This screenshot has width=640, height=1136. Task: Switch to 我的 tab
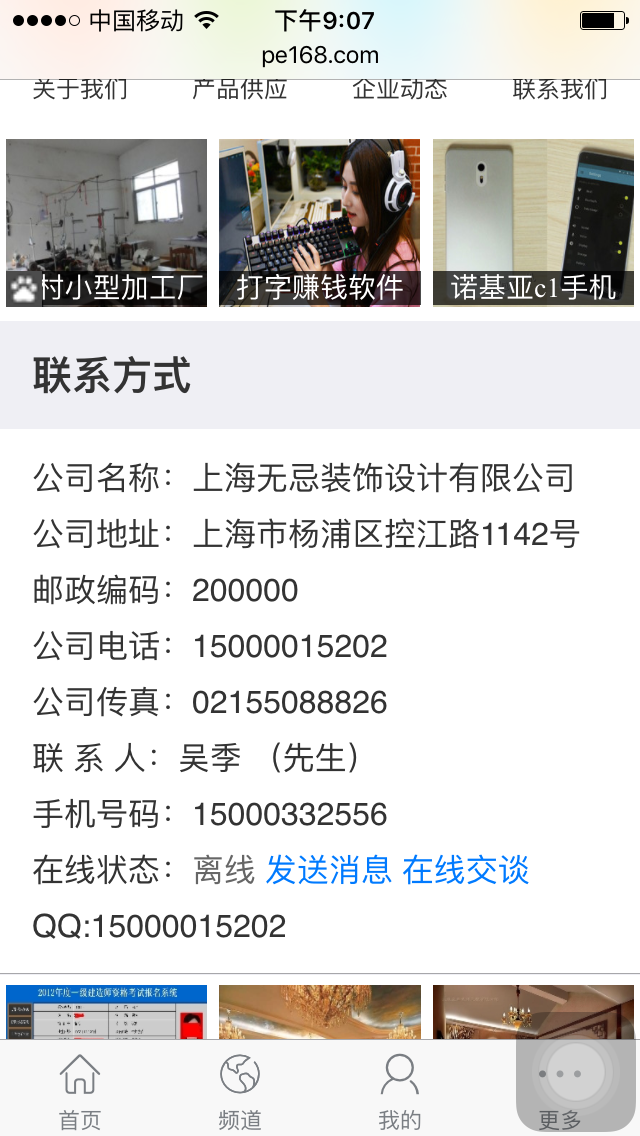[x=400, y=1090]
